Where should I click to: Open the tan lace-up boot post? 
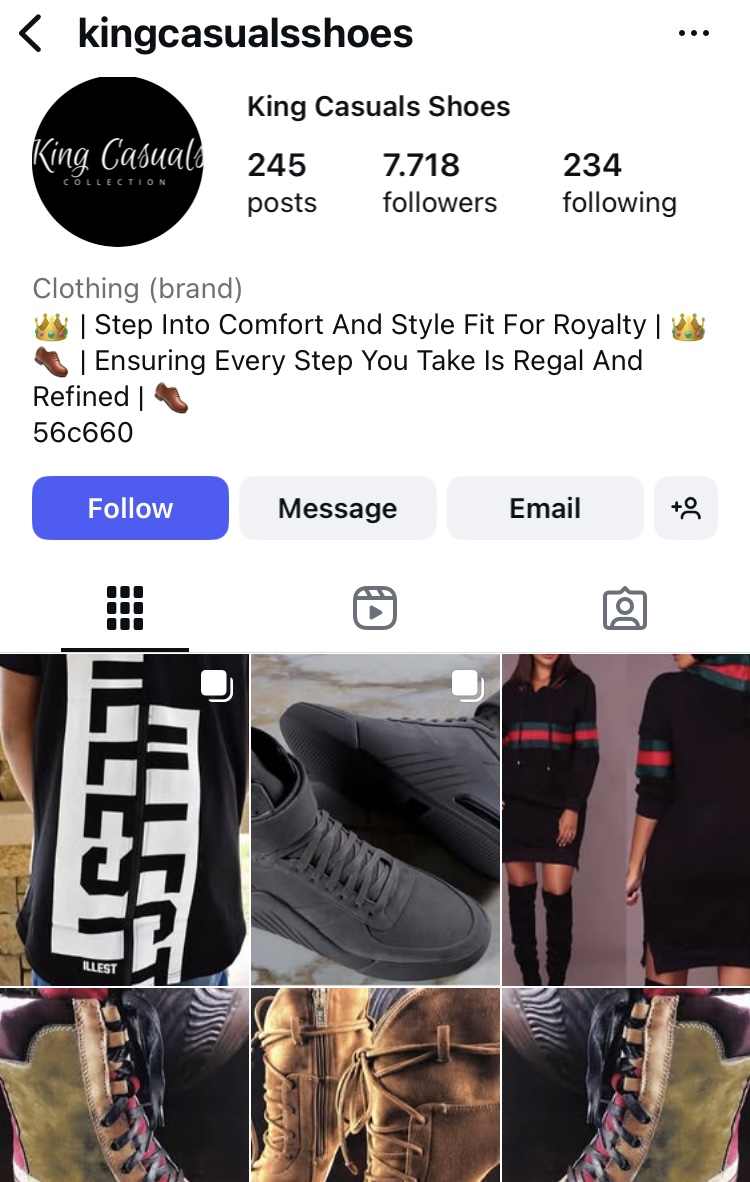point(375,1085)
